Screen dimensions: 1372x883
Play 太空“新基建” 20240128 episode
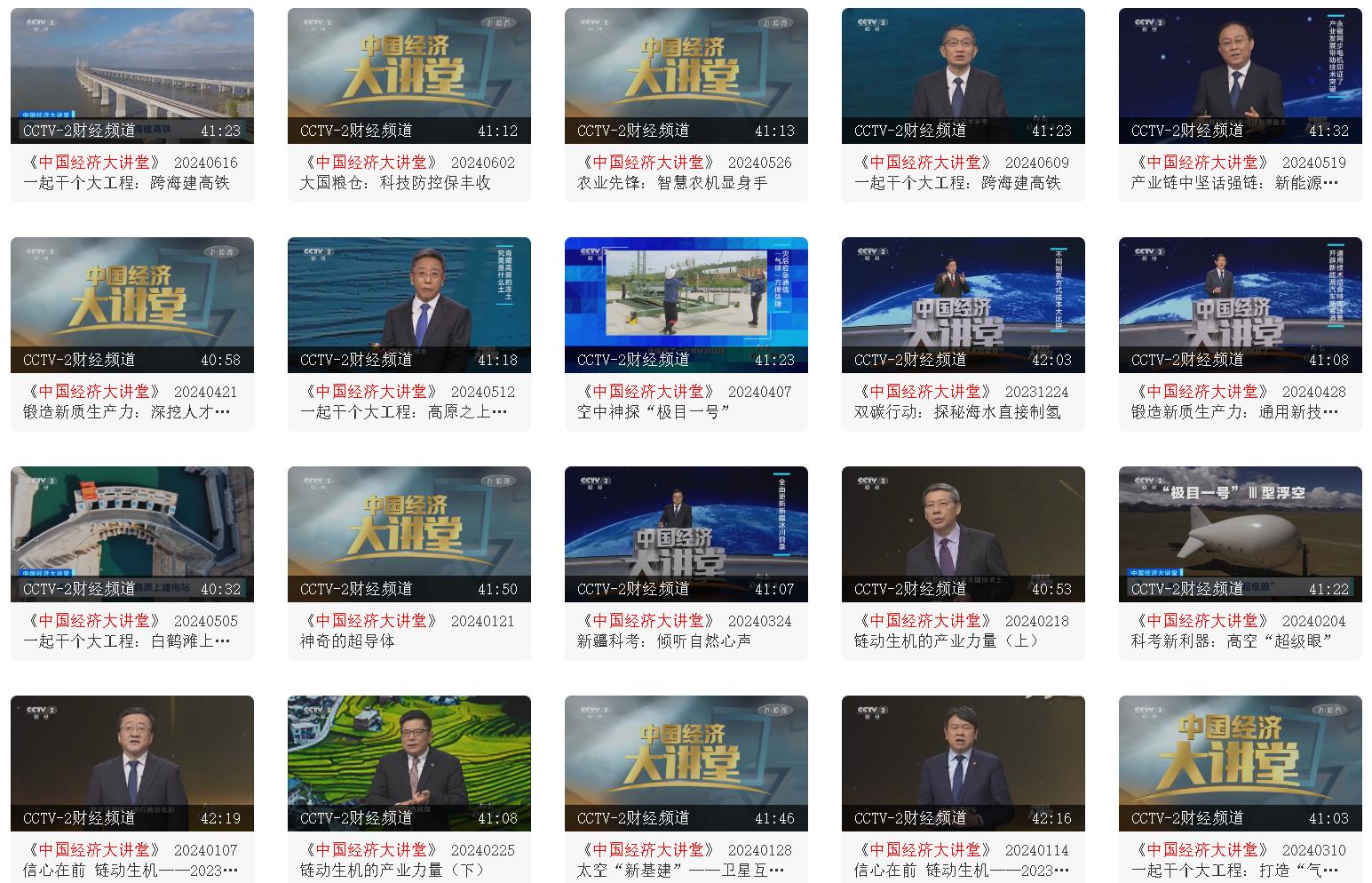686,763
